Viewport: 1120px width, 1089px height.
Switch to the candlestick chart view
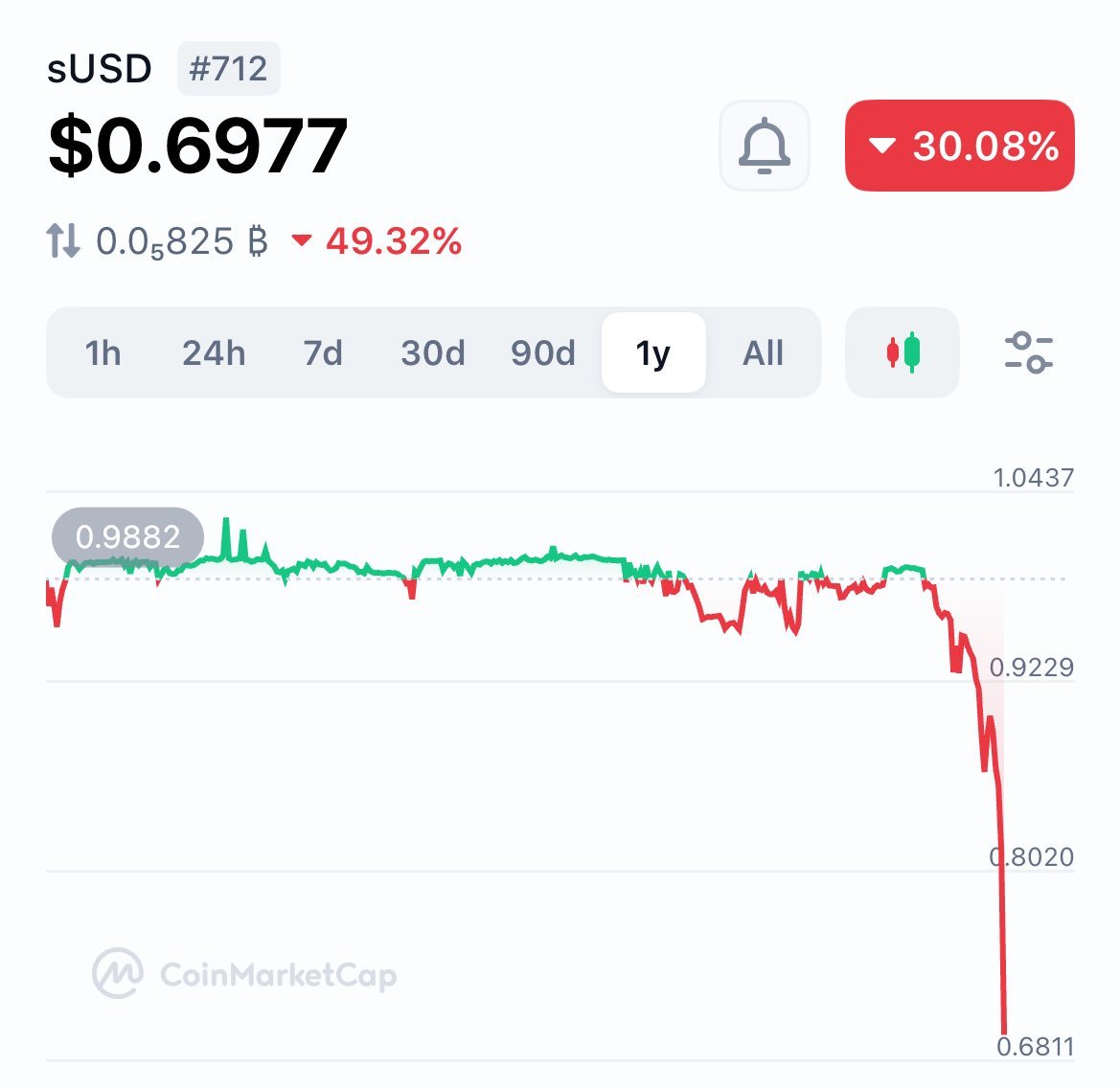(902, 352)
